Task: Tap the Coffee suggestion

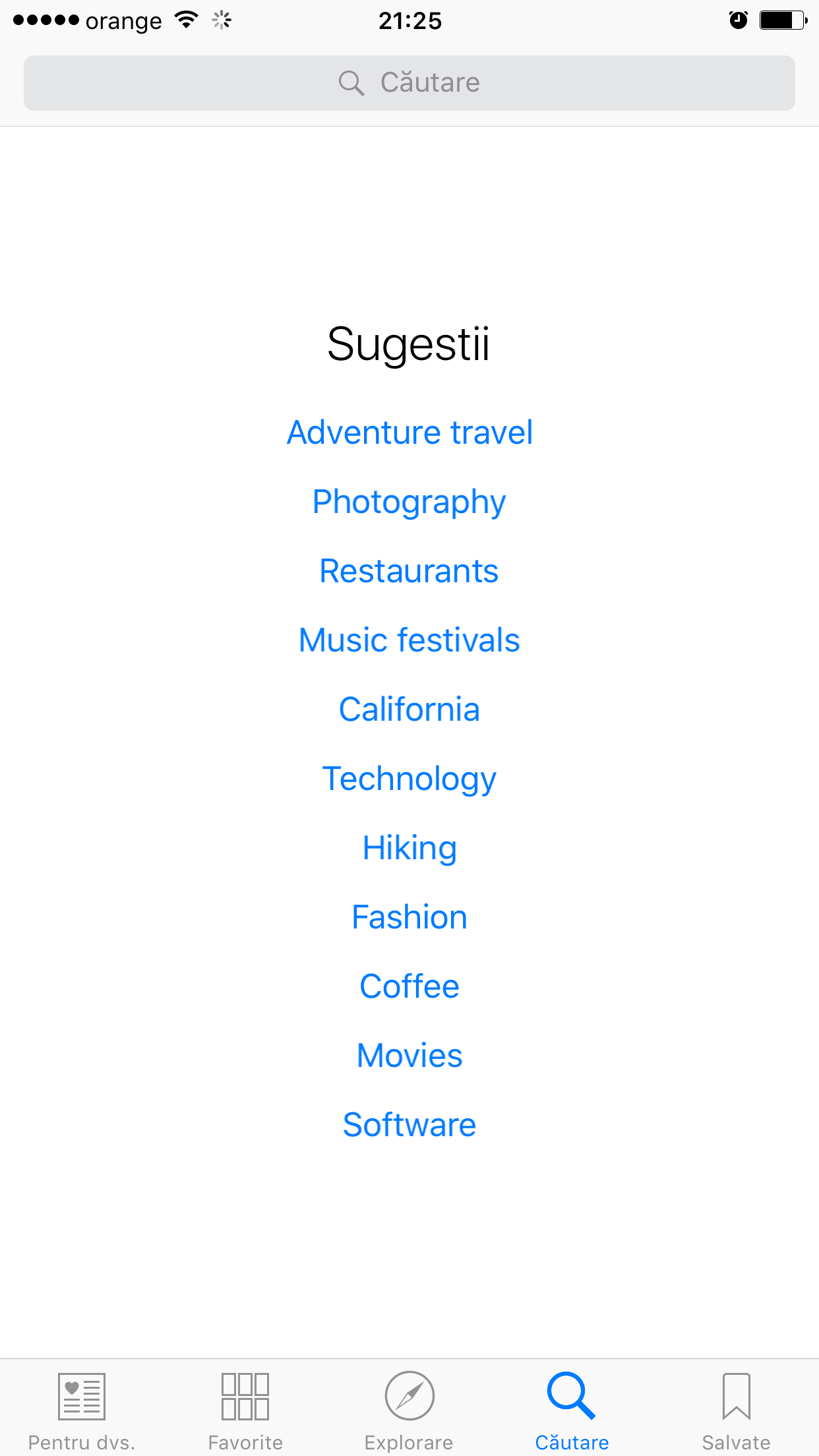Action: pos(409,986)
